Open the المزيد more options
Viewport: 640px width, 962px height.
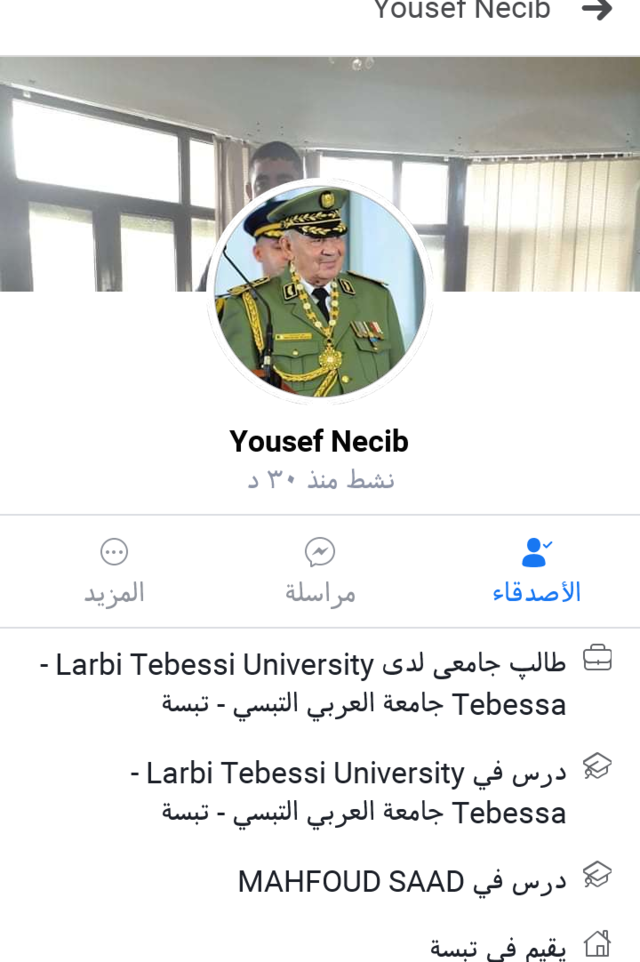[x=114, y=571]
